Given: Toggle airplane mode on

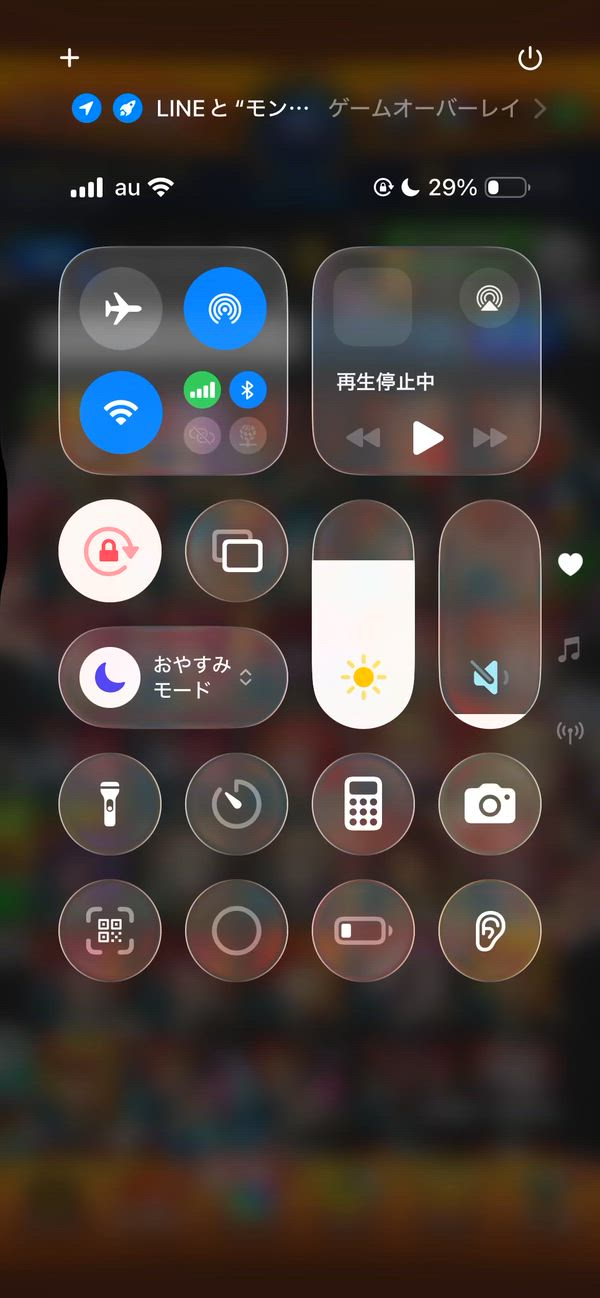Looking at the screenshot, I should point(121,309).
